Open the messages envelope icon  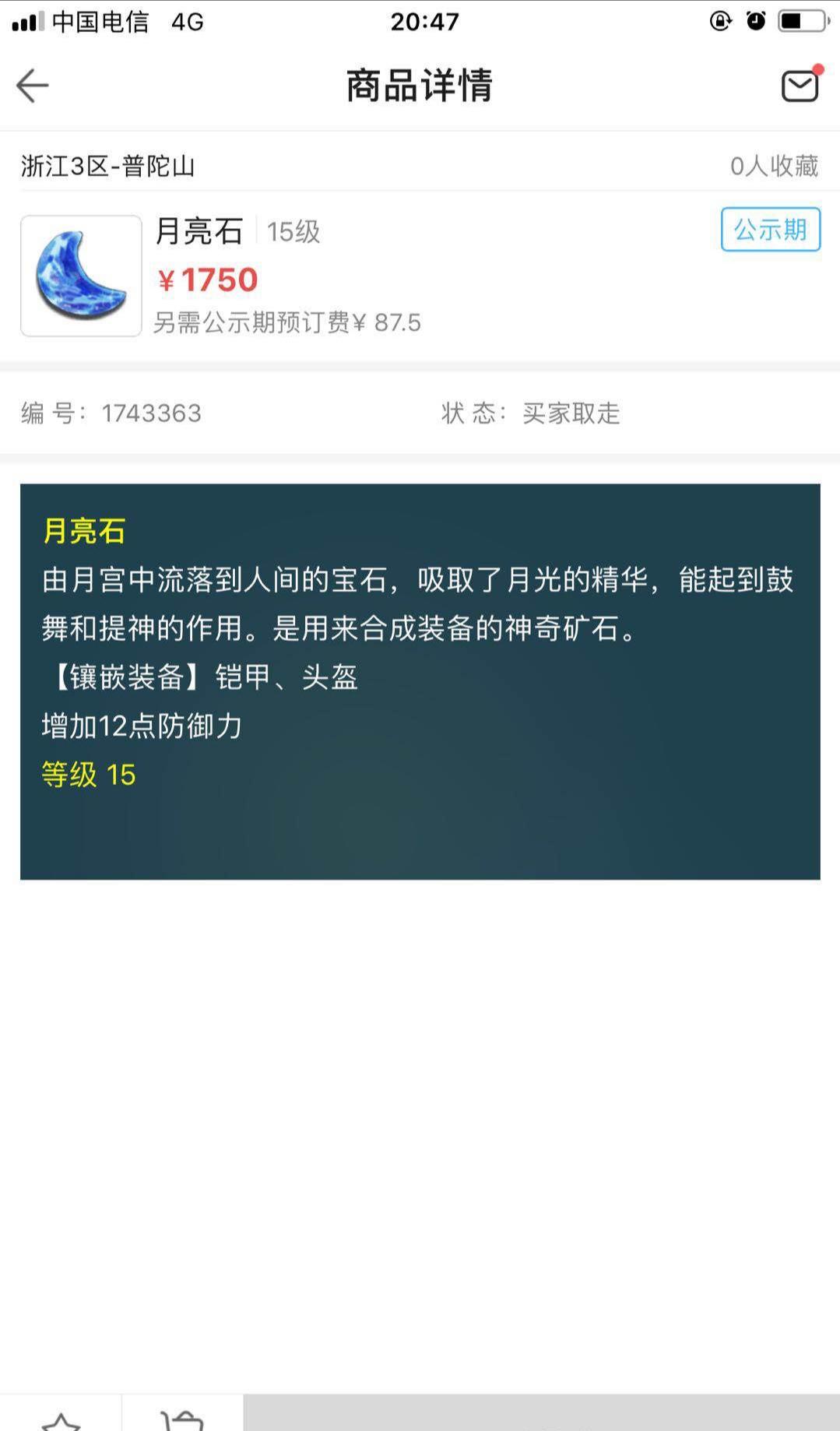[x=800, y=86]
